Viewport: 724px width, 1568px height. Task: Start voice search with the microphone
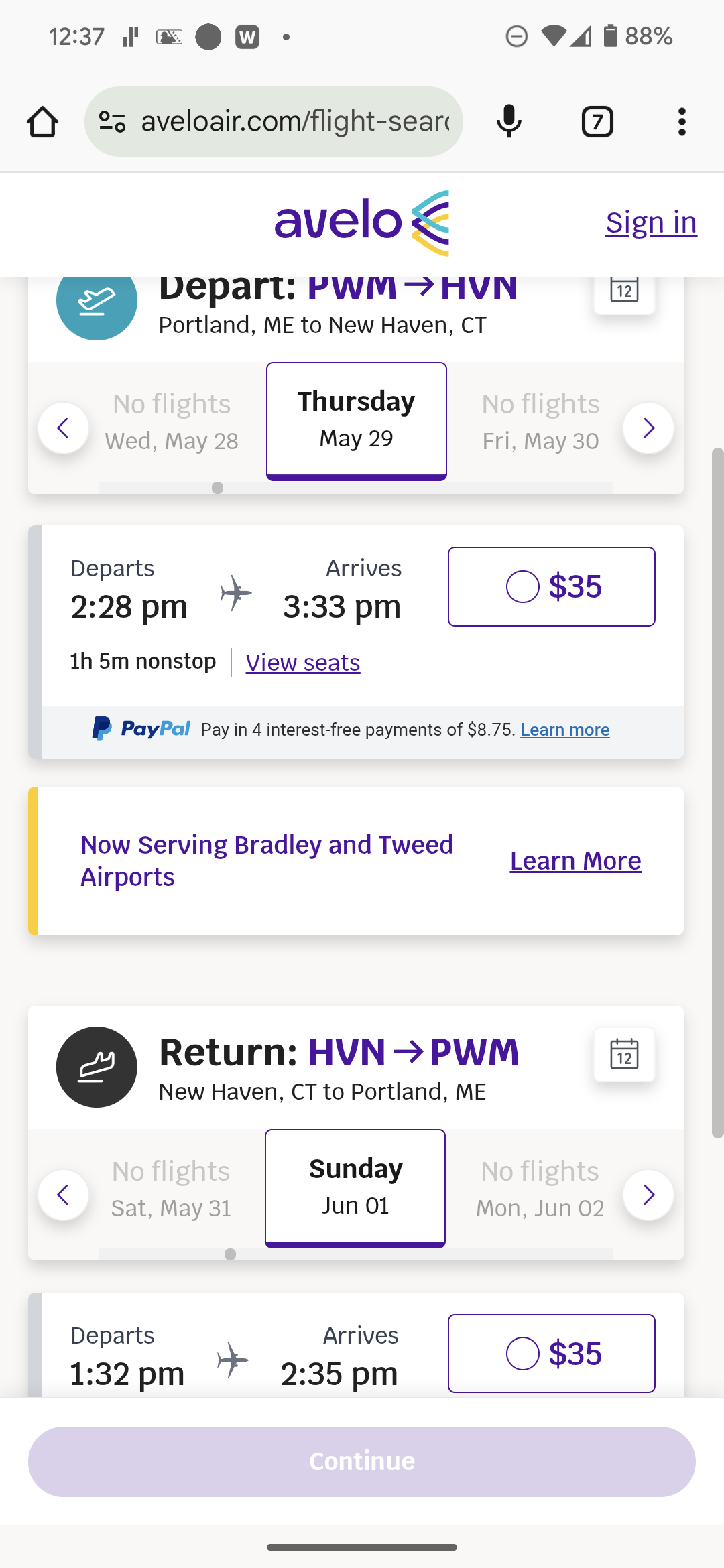pos(509,122)
